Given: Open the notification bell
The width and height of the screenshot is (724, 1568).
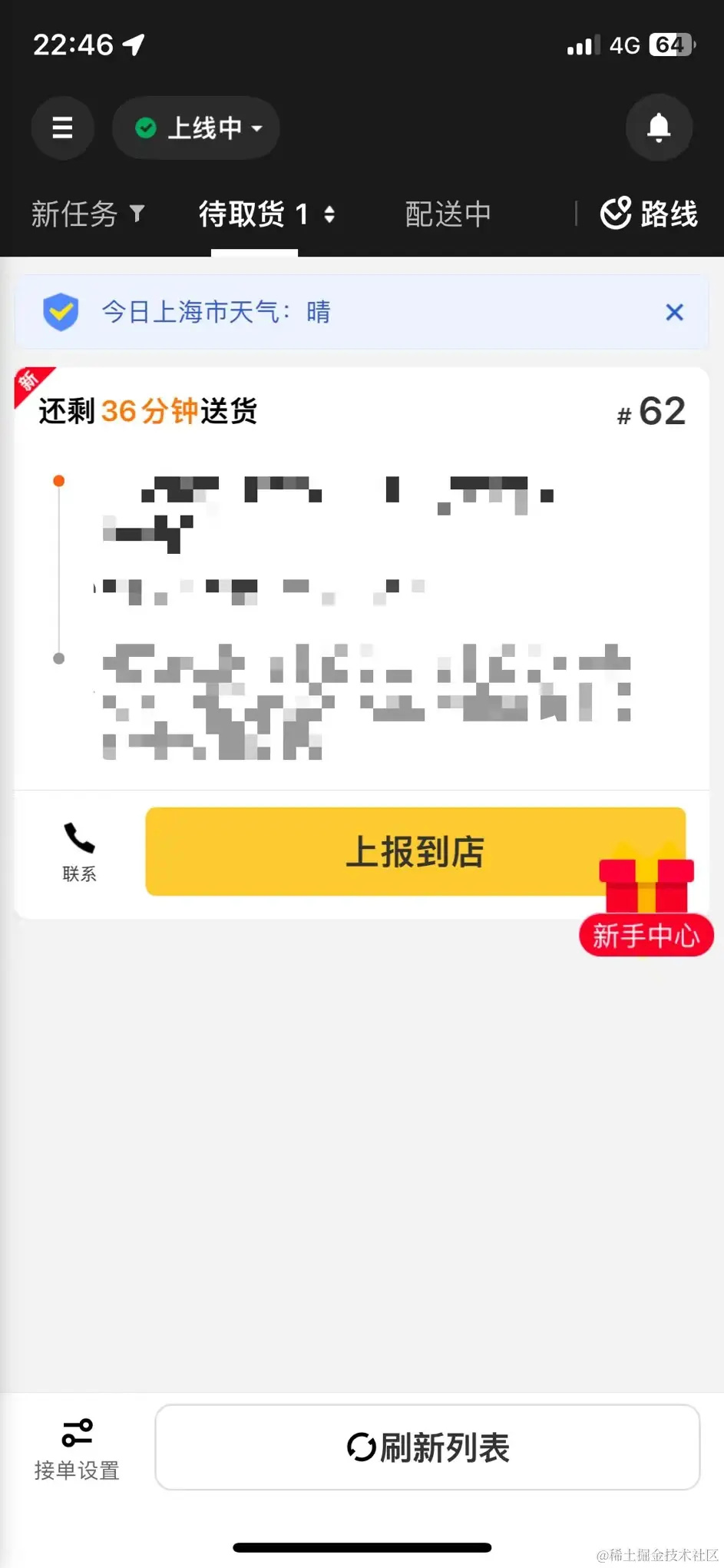Looking at the screenshot, I should (659, 128).
